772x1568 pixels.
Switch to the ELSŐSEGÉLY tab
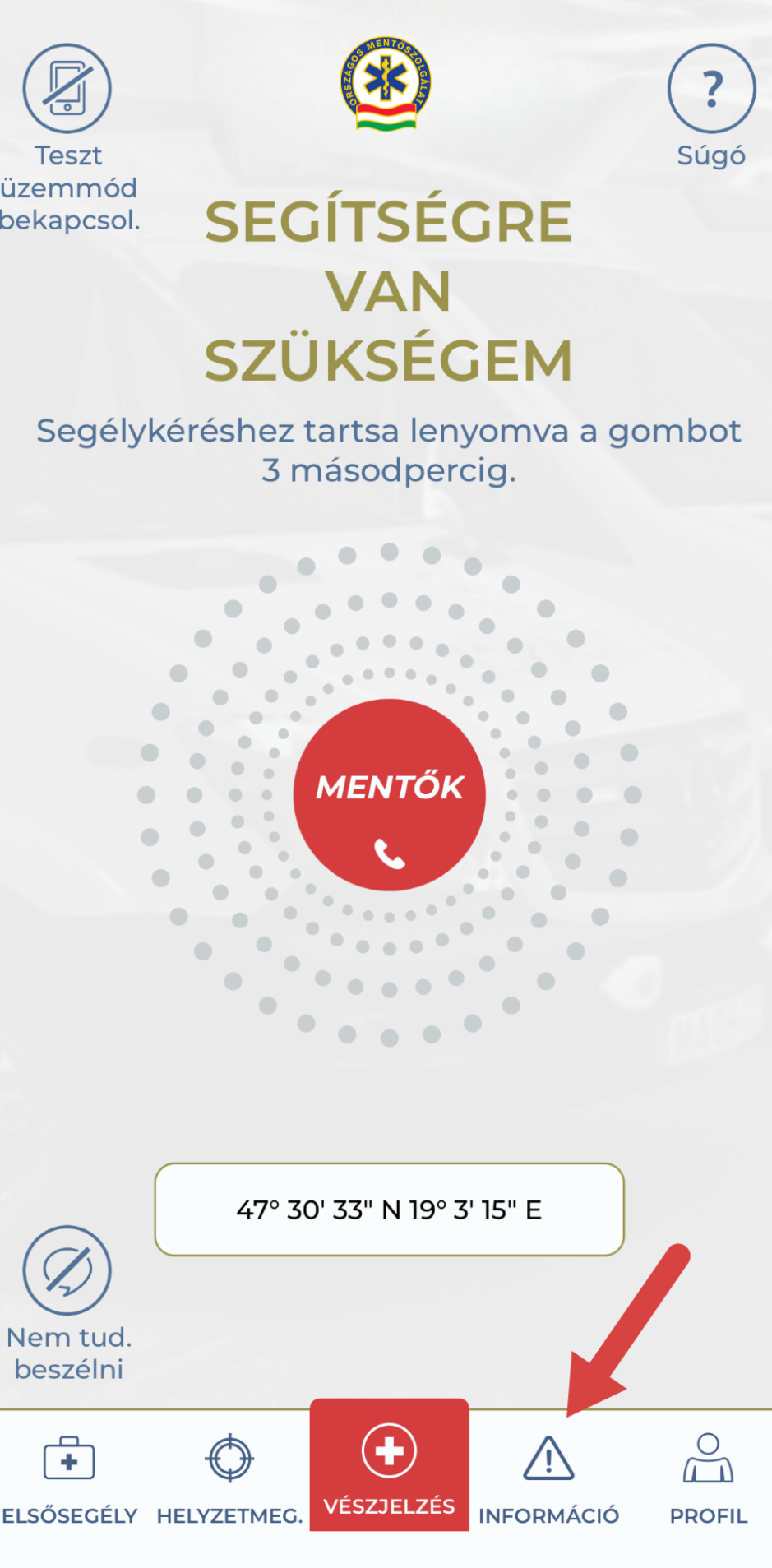(x=69, y=1477)
